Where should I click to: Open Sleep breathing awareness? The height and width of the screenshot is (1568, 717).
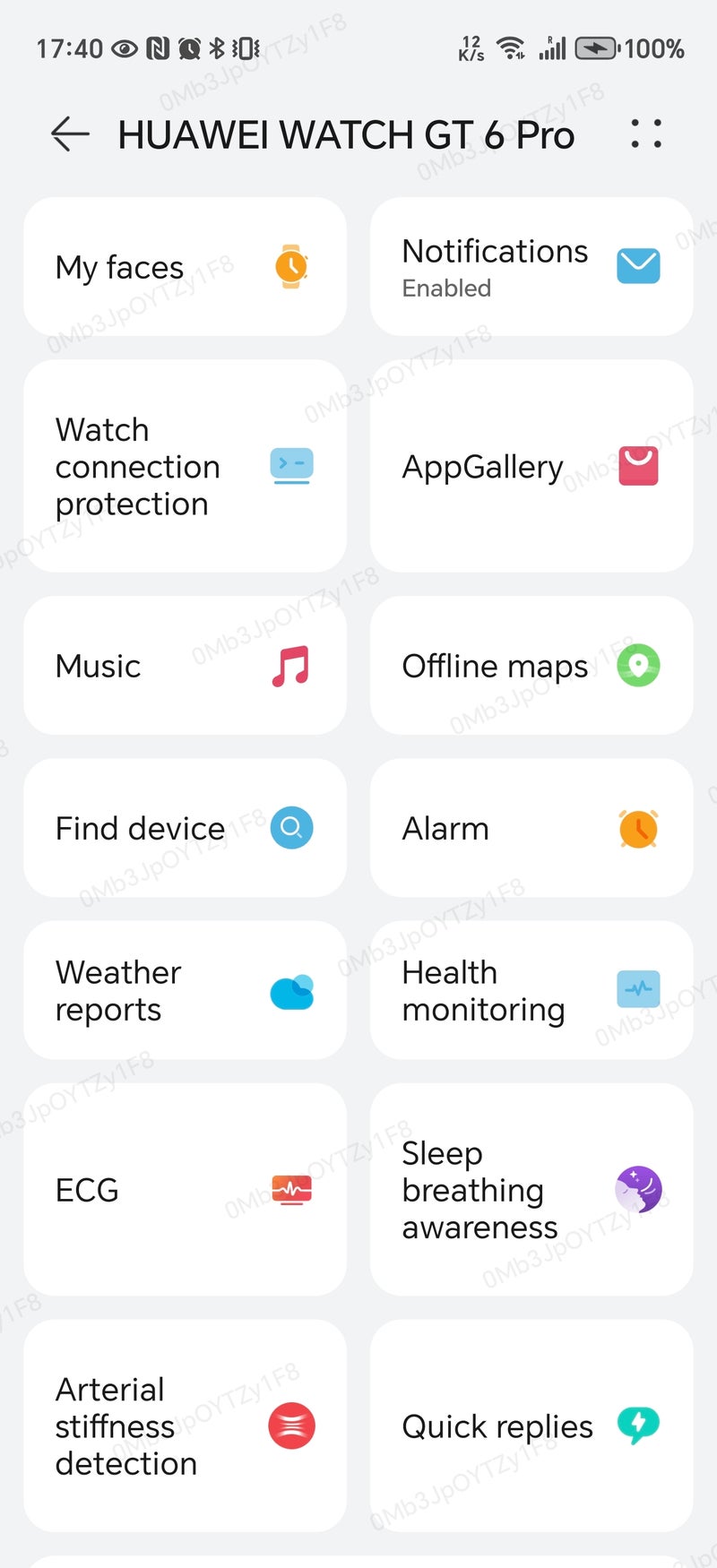(x=531, y=1190)
